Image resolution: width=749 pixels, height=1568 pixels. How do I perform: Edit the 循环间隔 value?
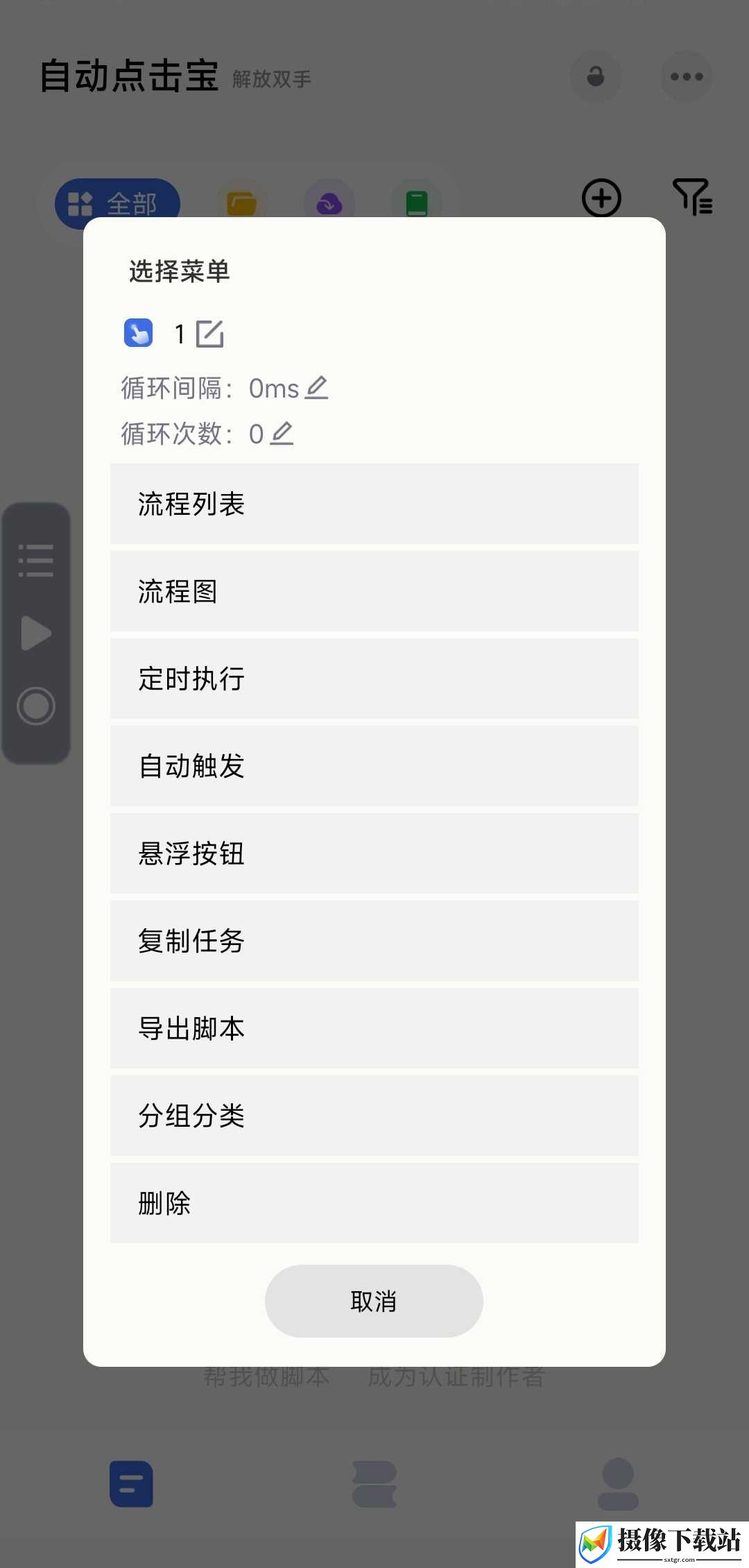tap(316, 388)
